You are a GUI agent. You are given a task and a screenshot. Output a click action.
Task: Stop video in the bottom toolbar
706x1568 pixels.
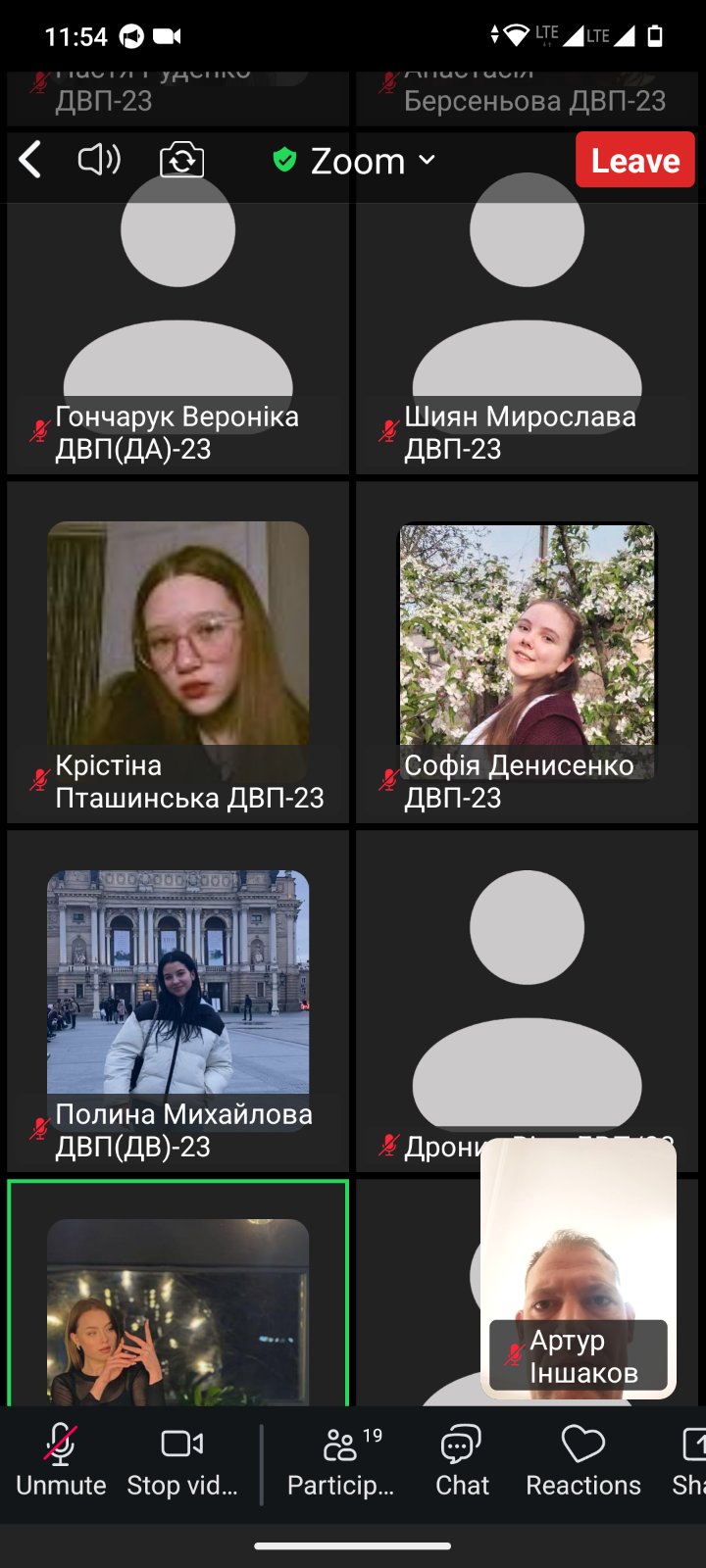pos(182,1461)
